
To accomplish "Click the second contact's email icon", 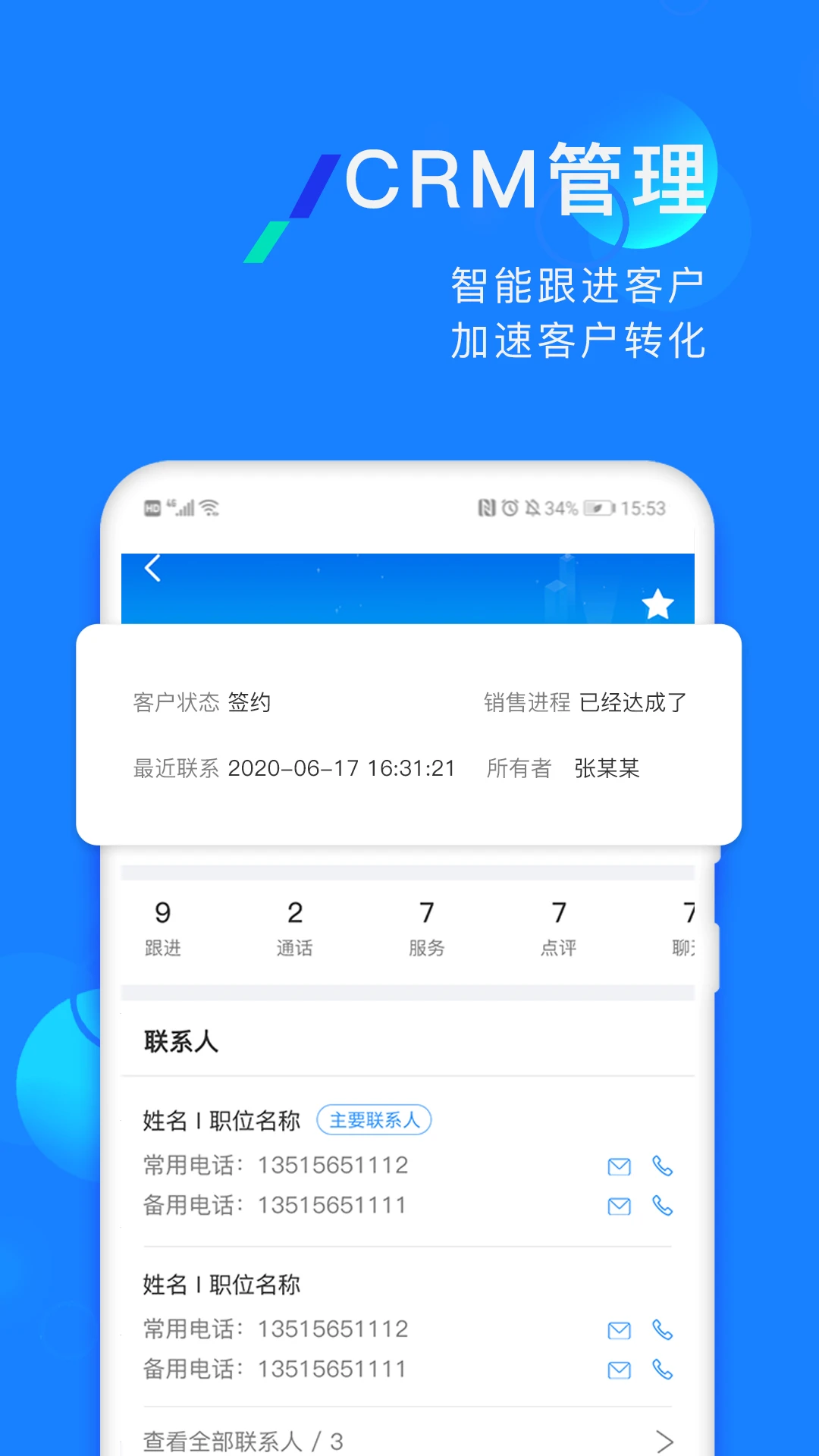I will pos(620,1330).
